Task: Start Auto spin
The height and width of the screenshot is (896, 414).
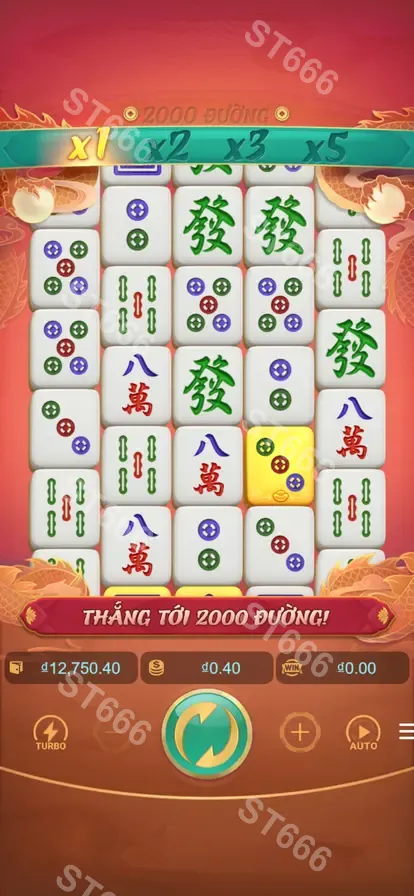Action: 363,734
